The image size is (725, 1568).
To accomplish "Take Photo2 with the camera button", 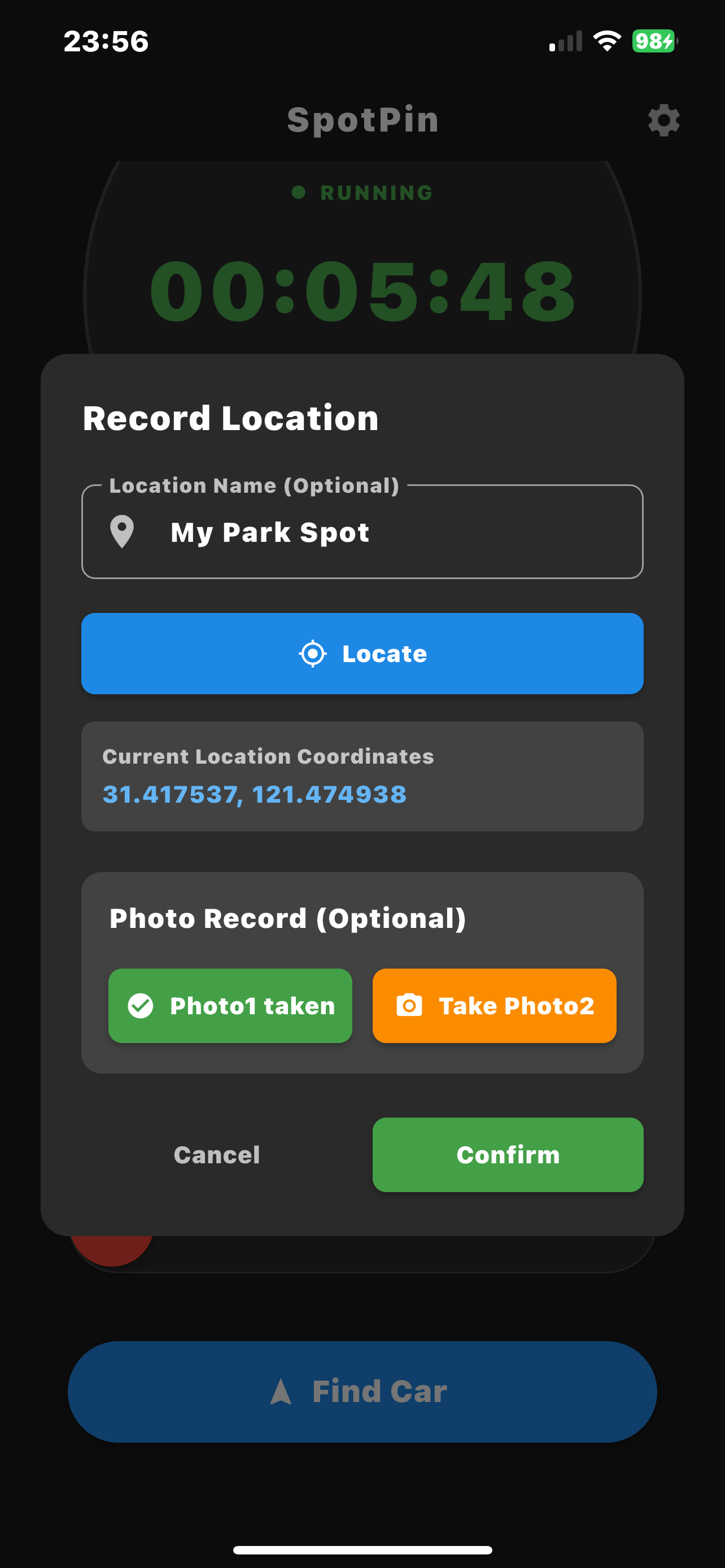I will click(494, 1006).
